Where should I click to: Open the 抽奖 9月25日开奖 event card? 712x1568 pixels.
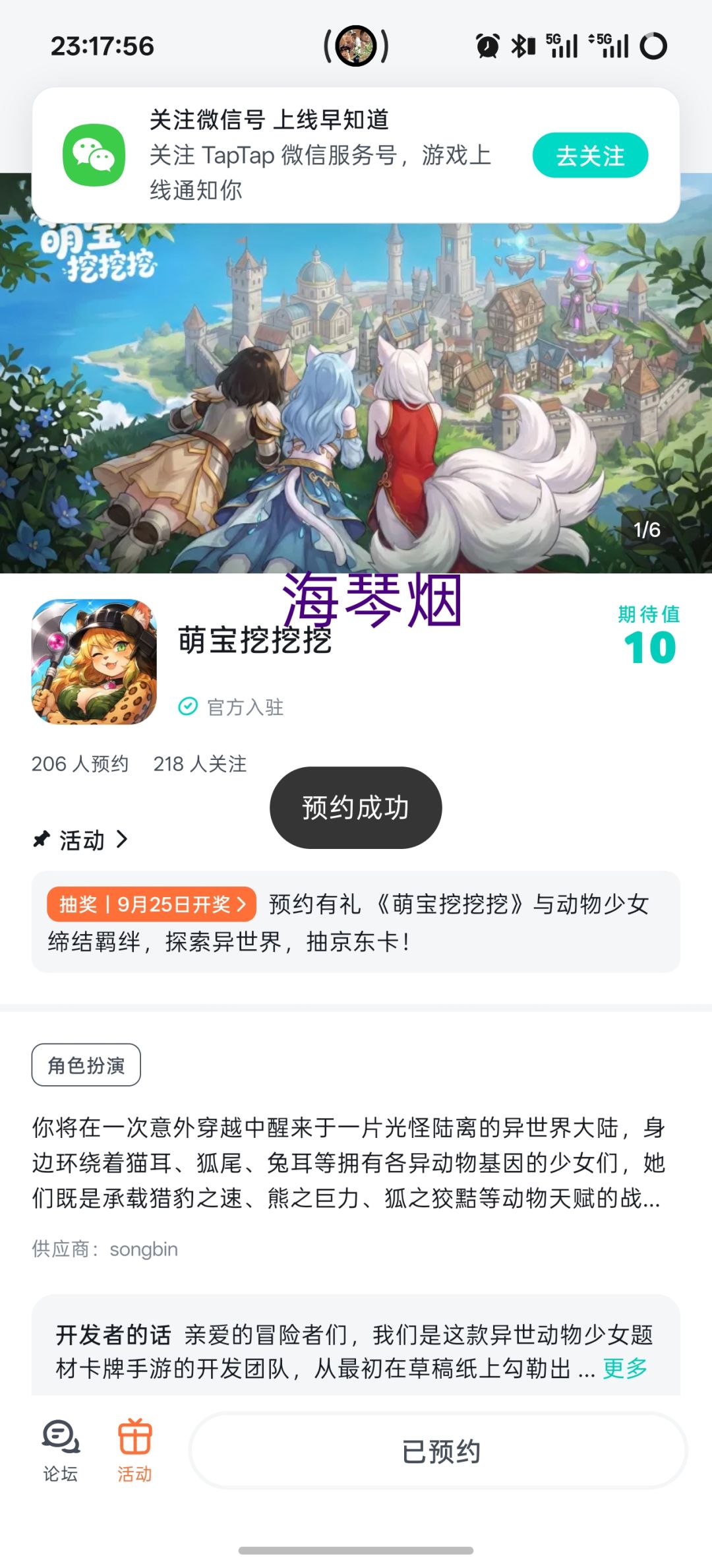pyautogui.click(x=356, y=922)
